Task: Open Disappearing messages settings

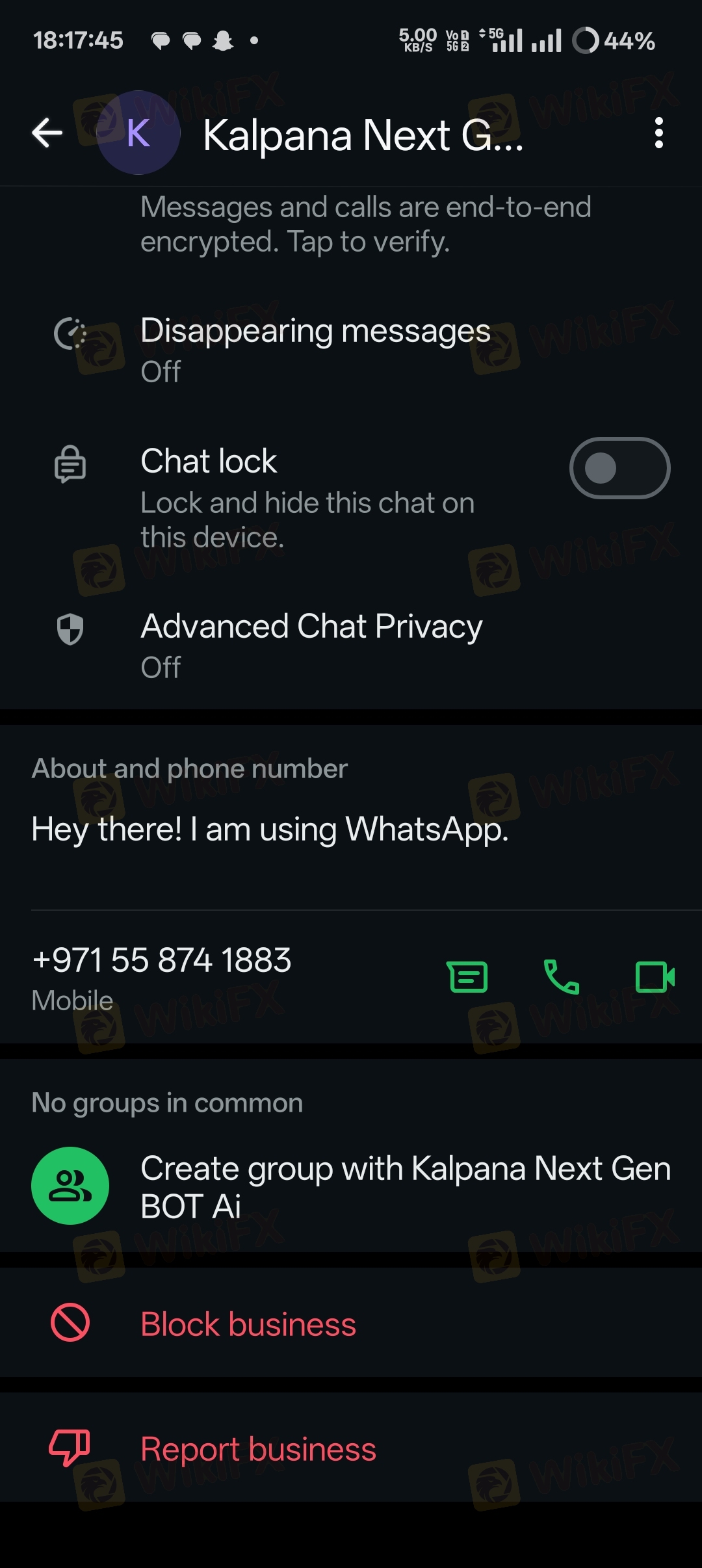Action: [351, 350]
